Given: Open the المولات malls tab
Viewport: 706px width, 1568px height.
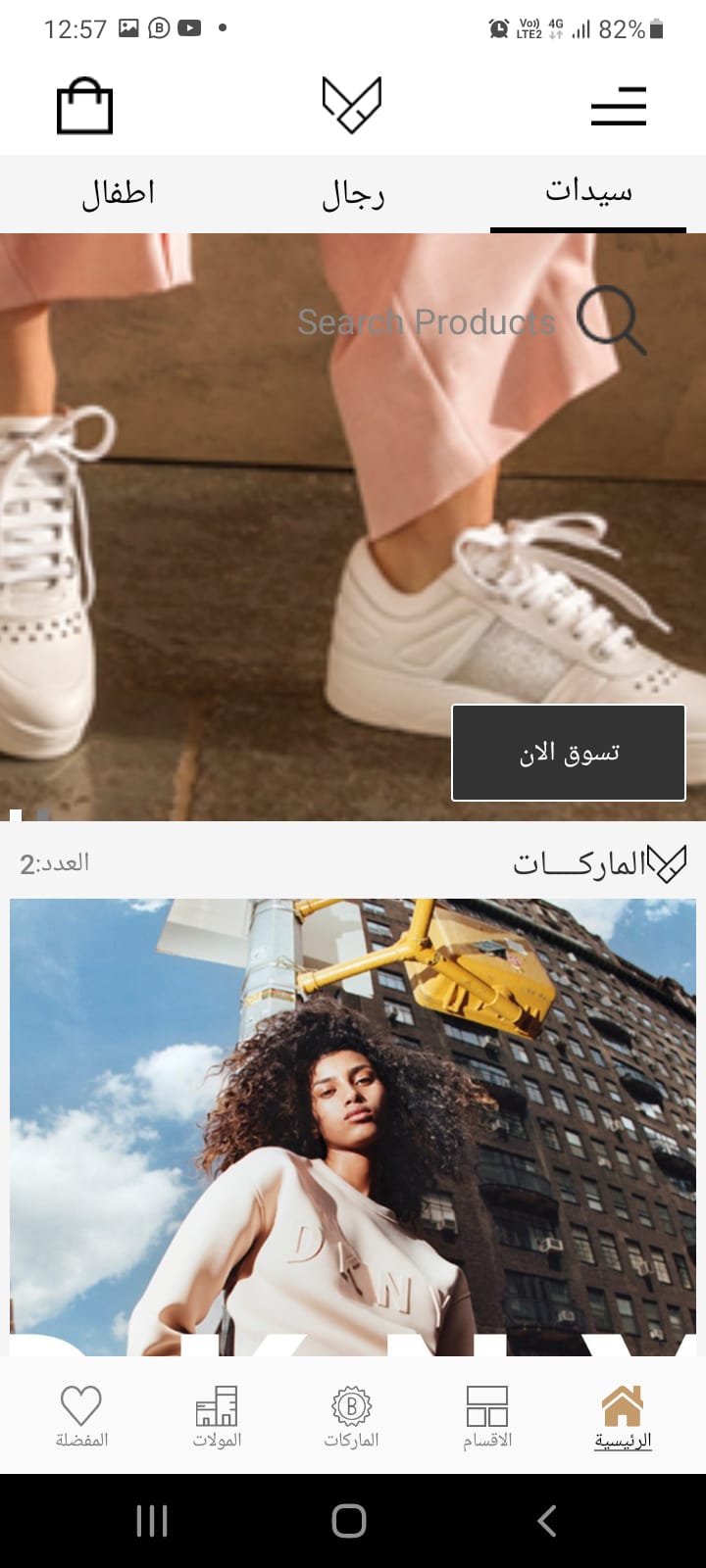Looking at the screenshot, I should [x=217, y=1416].
